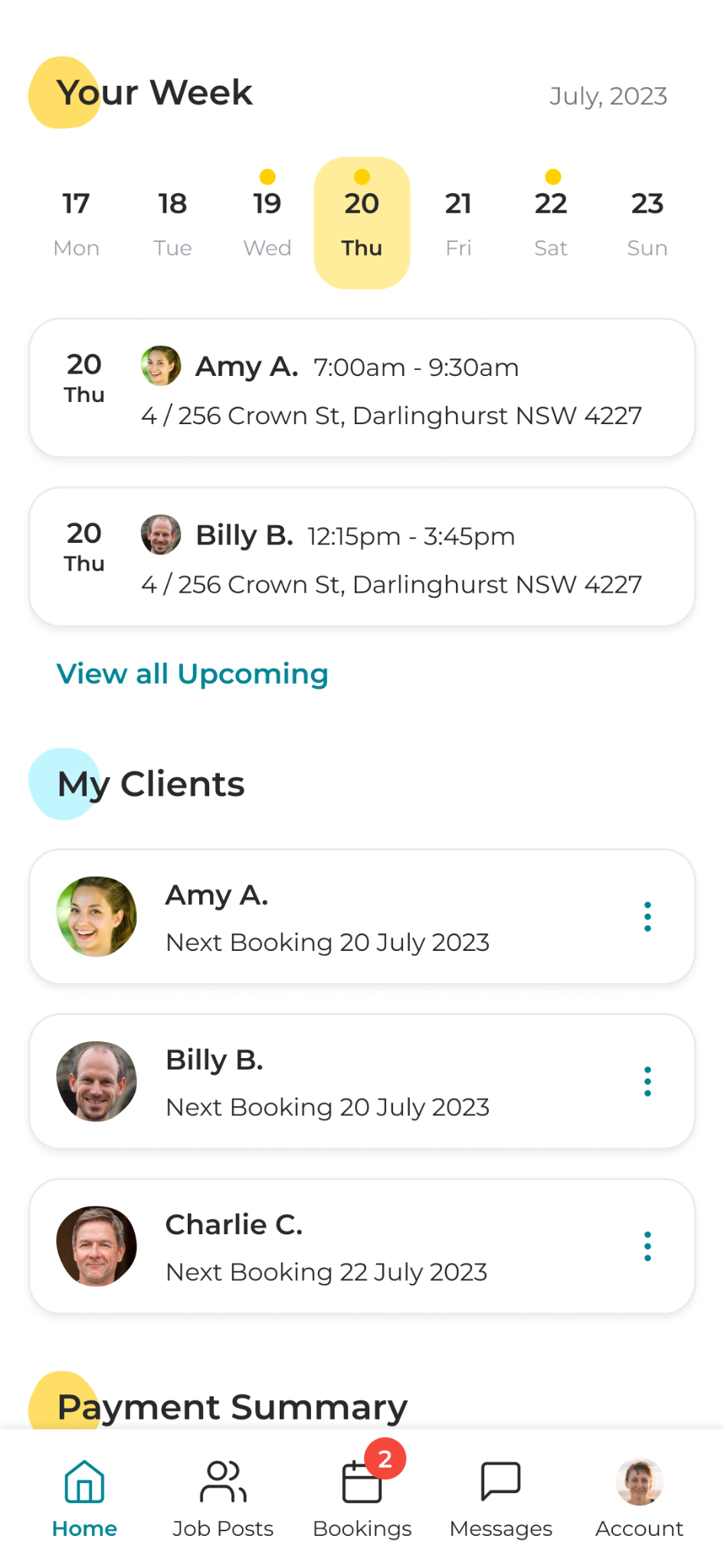Switch to the Messages tab

pyautogui.click(x=501, y=1498)
